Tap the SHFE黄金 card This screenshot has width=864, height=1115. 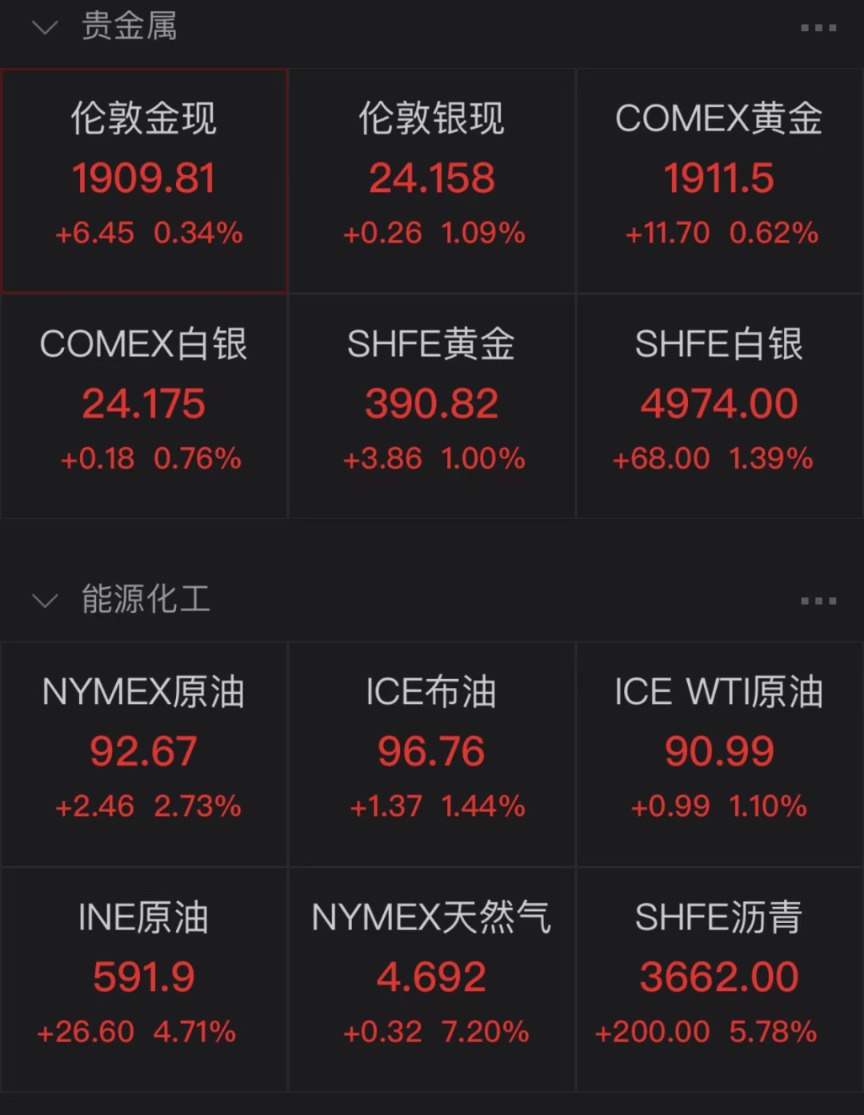432,405
